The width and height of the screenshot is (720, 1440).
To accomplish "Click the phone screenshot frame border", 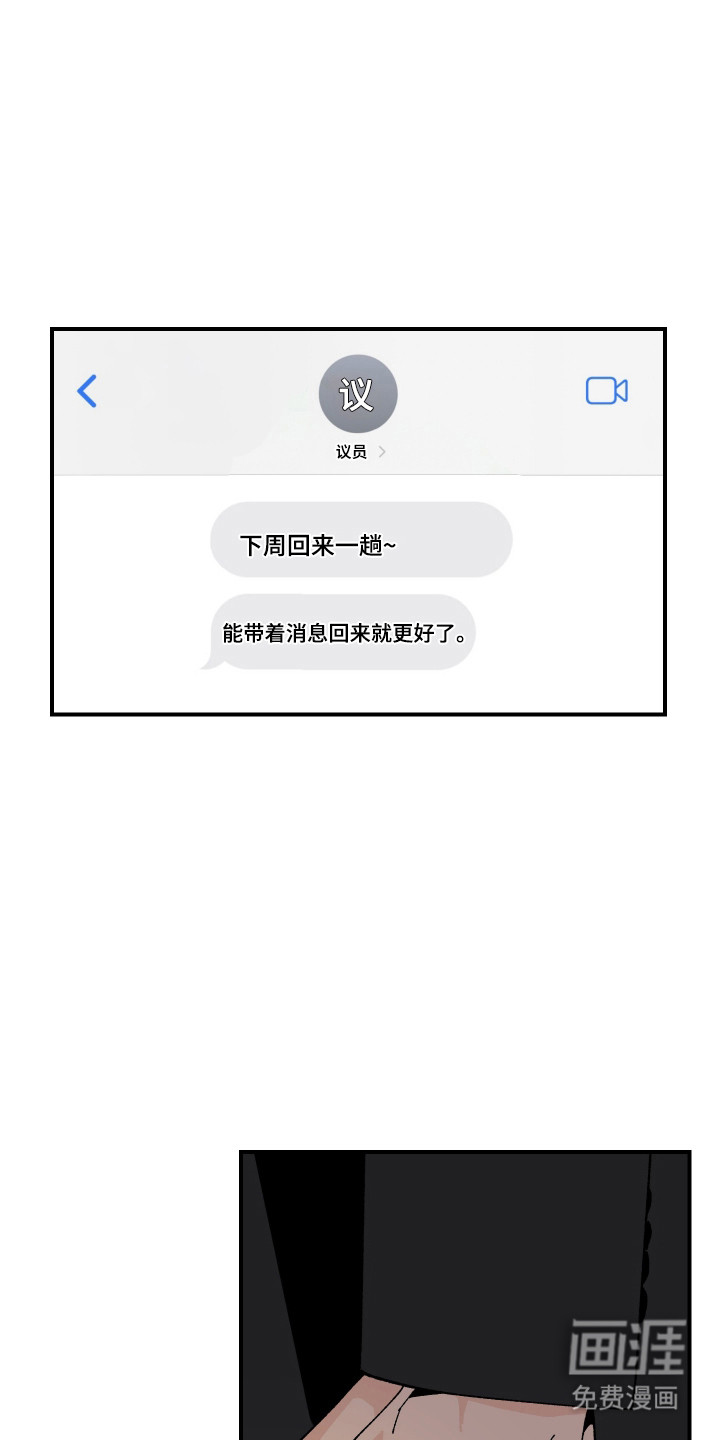I will (358, 330).
